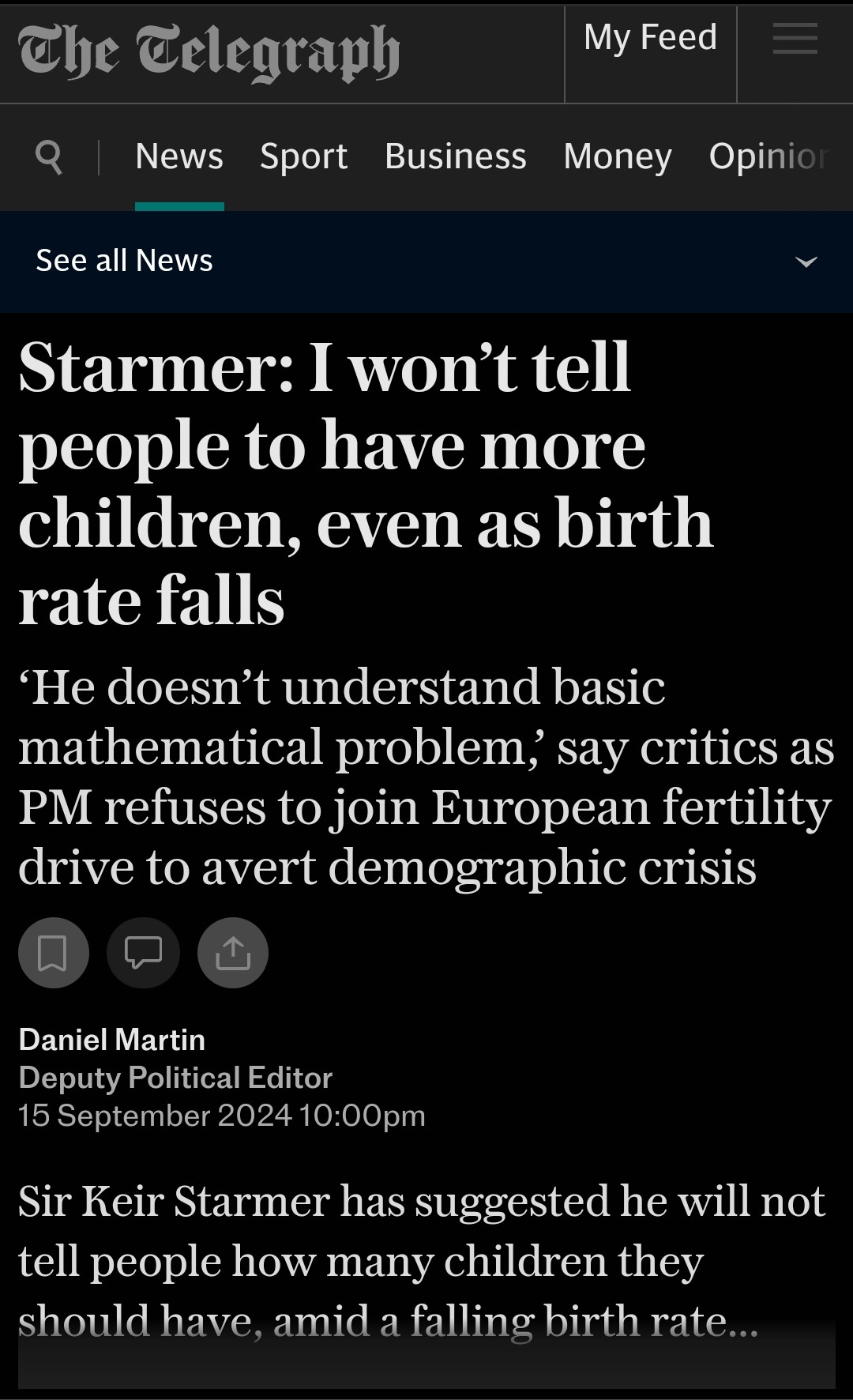
Task: Select the Money section
Action: click(618, 156)
